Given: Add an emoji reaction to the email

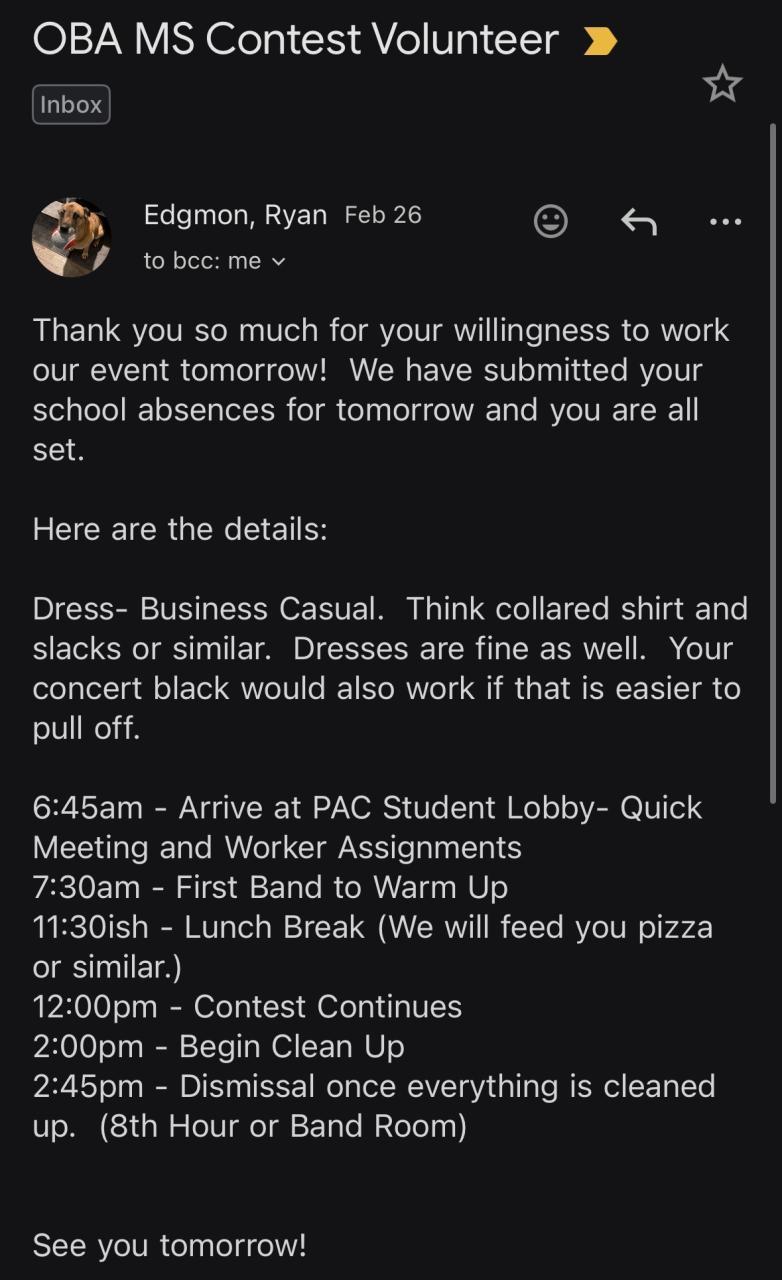Looking at the screenshot, I should point(550,221).
